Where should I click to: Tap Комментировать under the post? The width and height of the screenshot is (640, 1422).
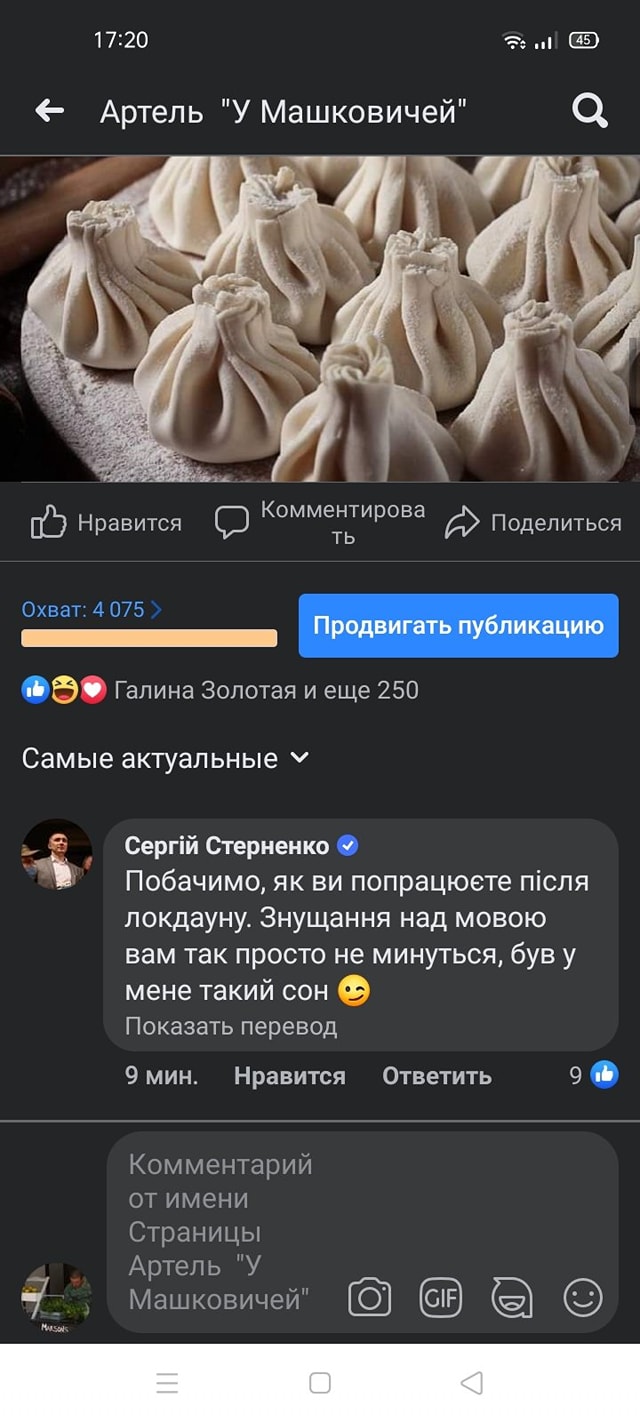(x=320, y=522)
